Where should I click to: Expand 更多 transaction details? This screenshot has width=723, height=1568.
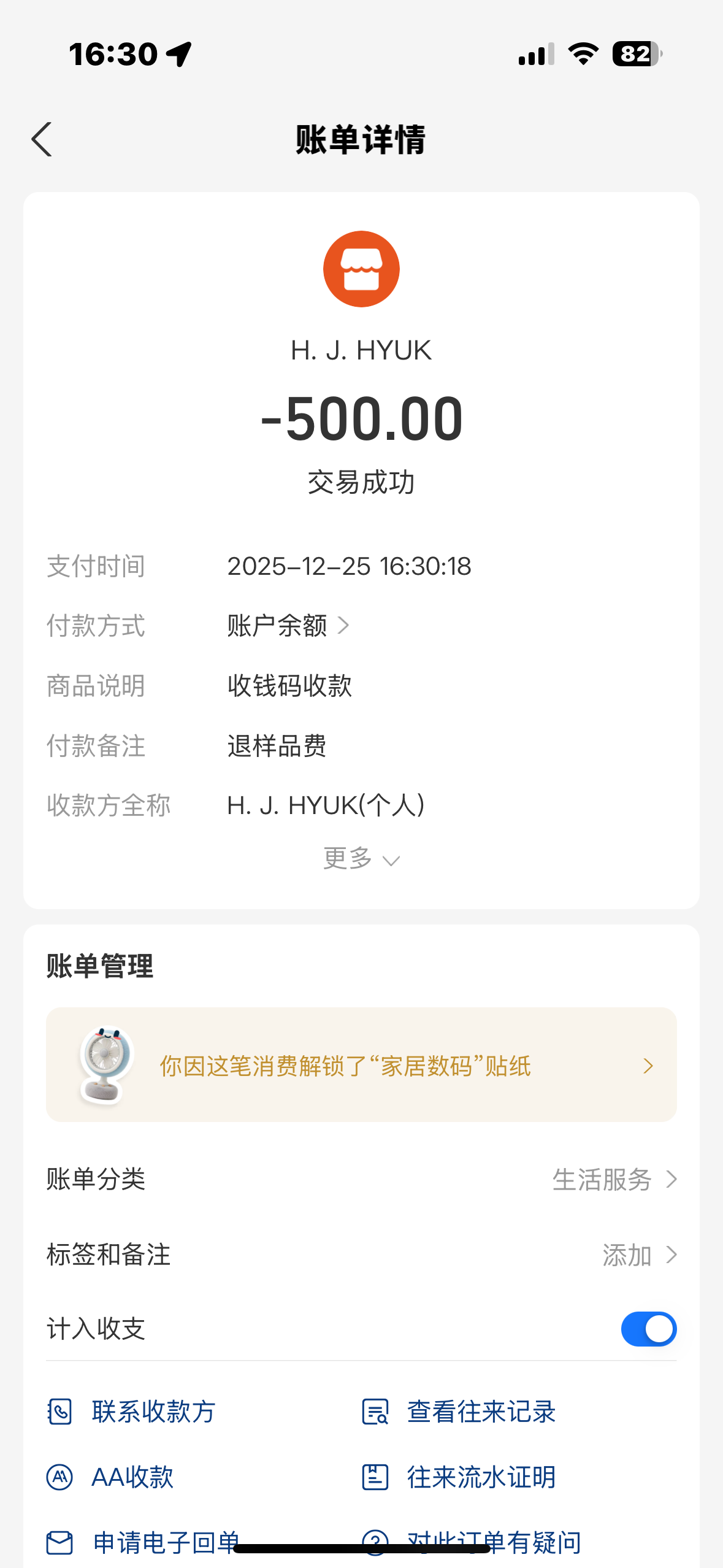click(361, 859)
